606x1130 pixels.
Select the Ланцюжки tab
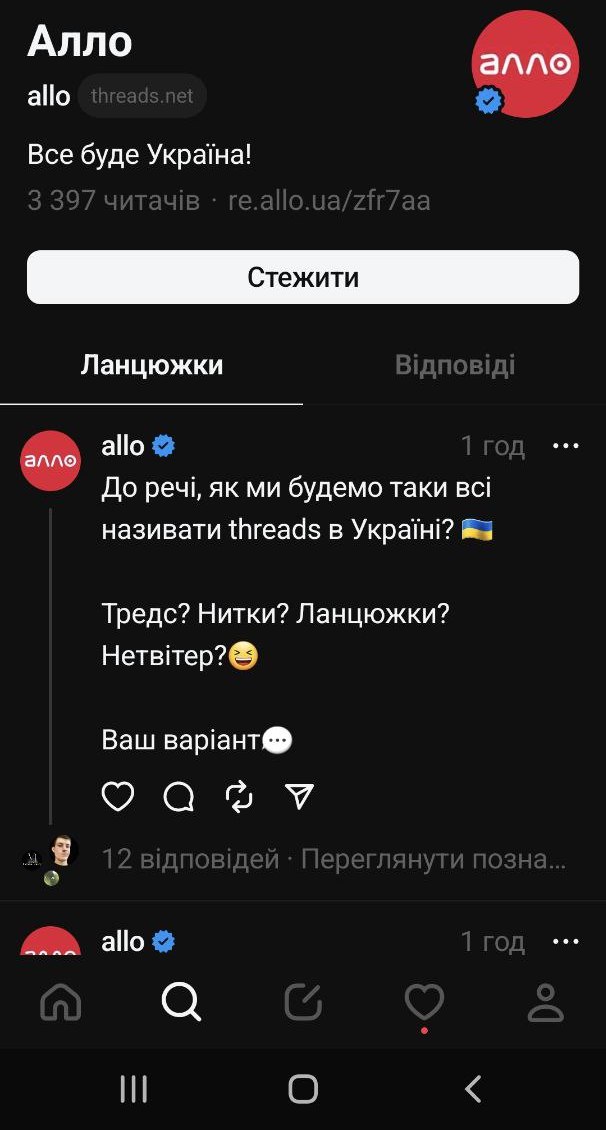(152, 365)
